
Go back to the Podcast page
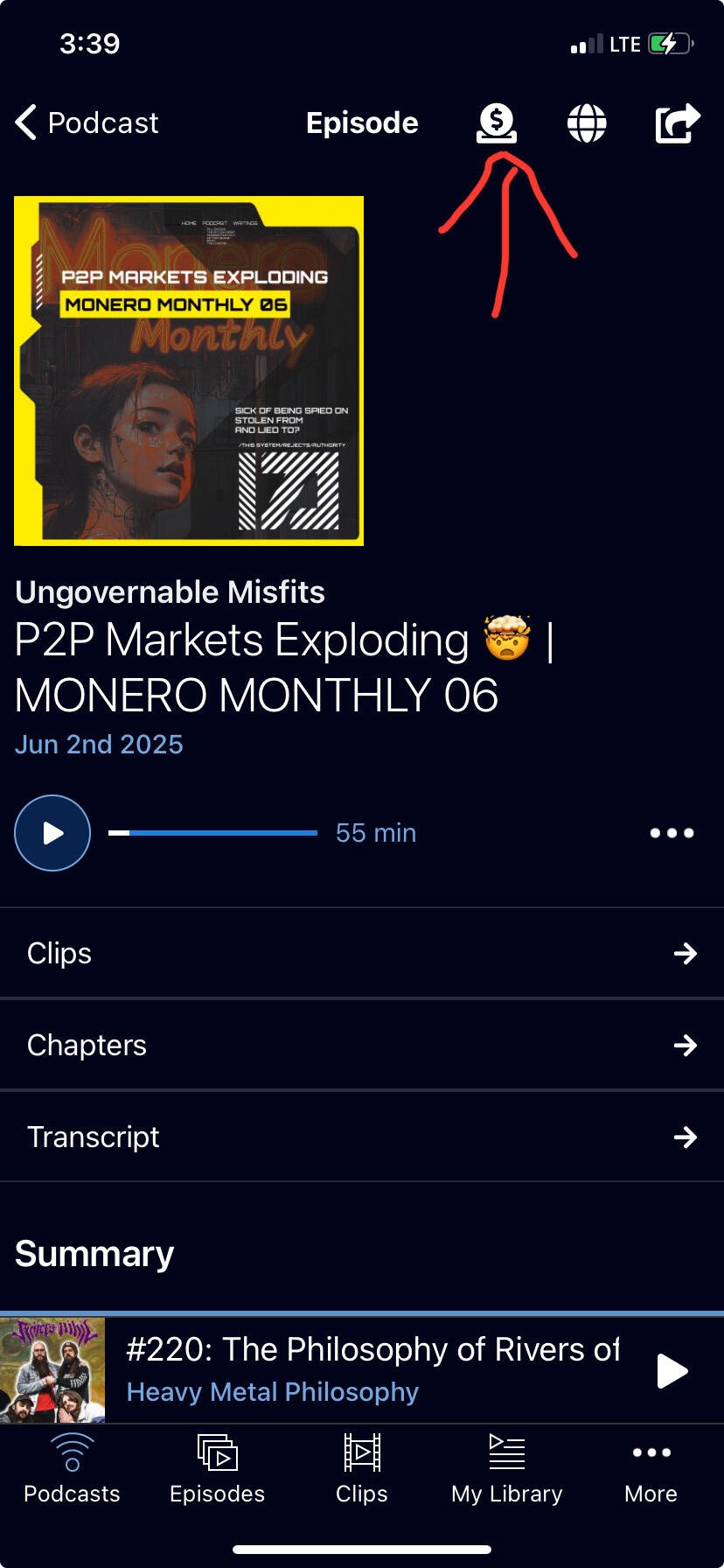(87, 123)
